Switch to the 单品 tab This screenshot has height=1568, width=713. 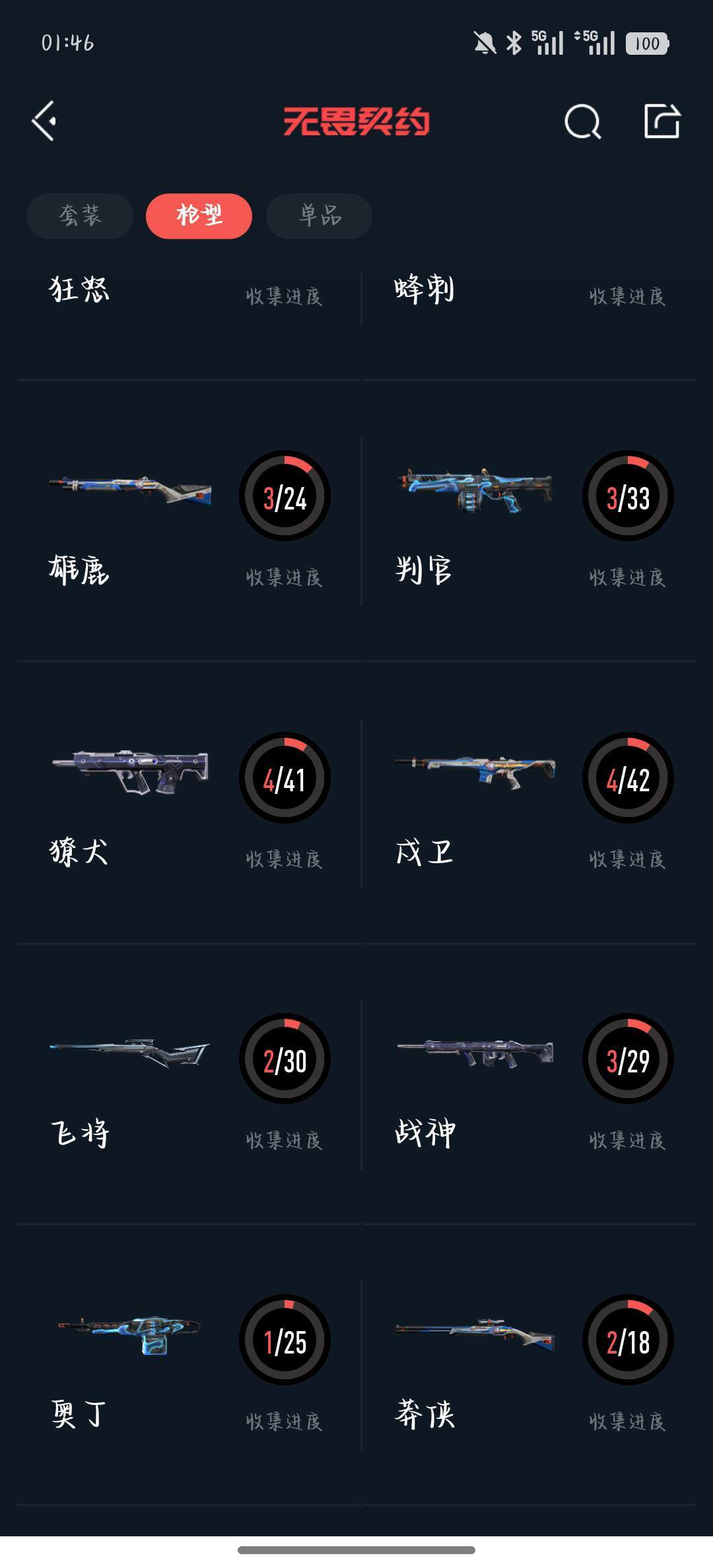[318, 215]
